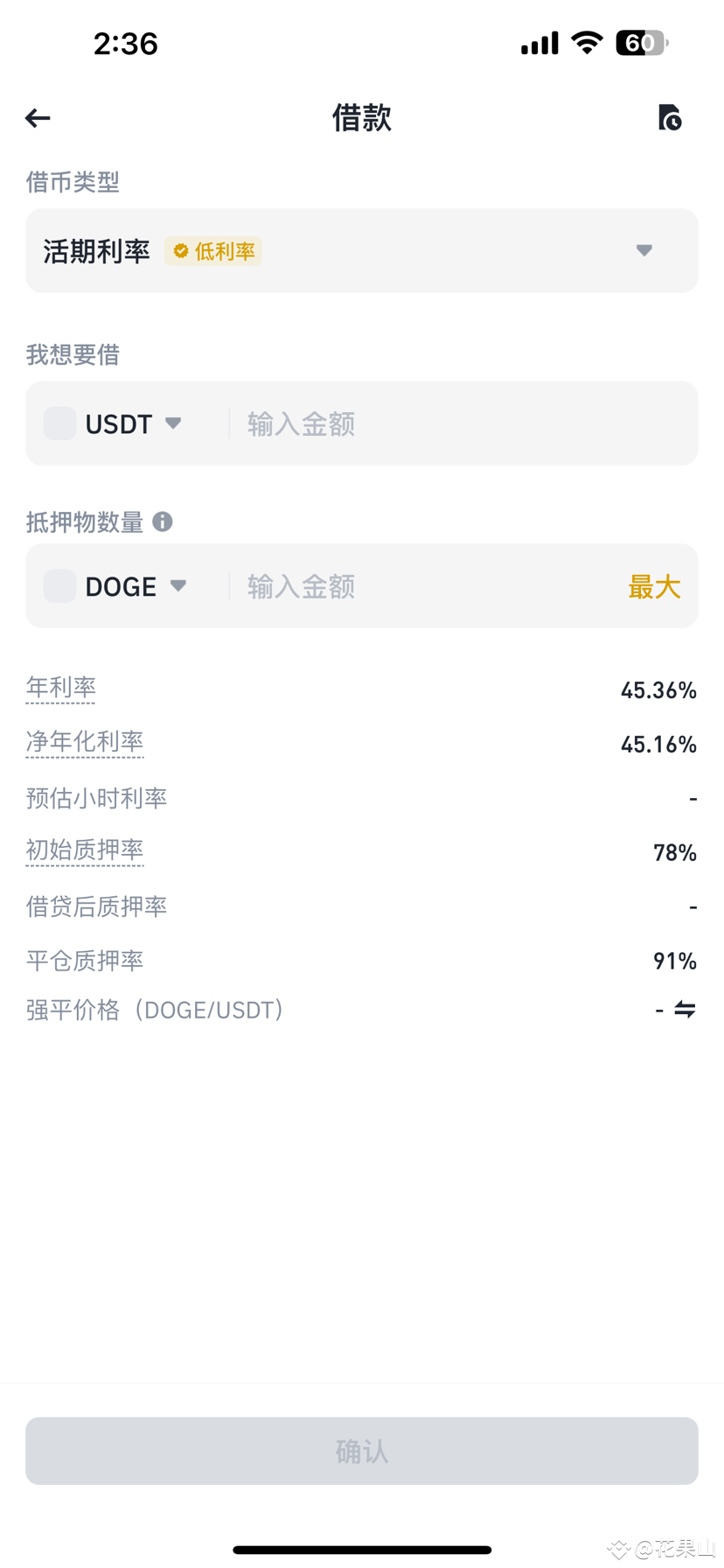Viewport: 724px width, 1568px height.
Task: Swap the liquidation price pair direction
Action: [685, 1010]
